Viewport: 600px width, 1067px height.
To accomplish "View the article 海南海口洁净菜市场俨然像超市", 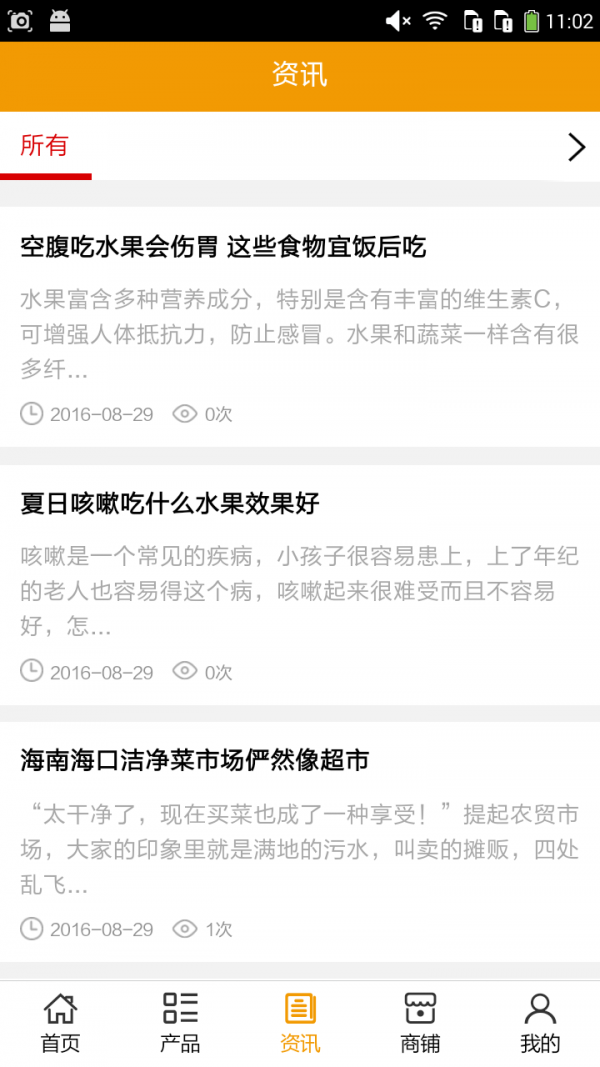I will point(195,760).
